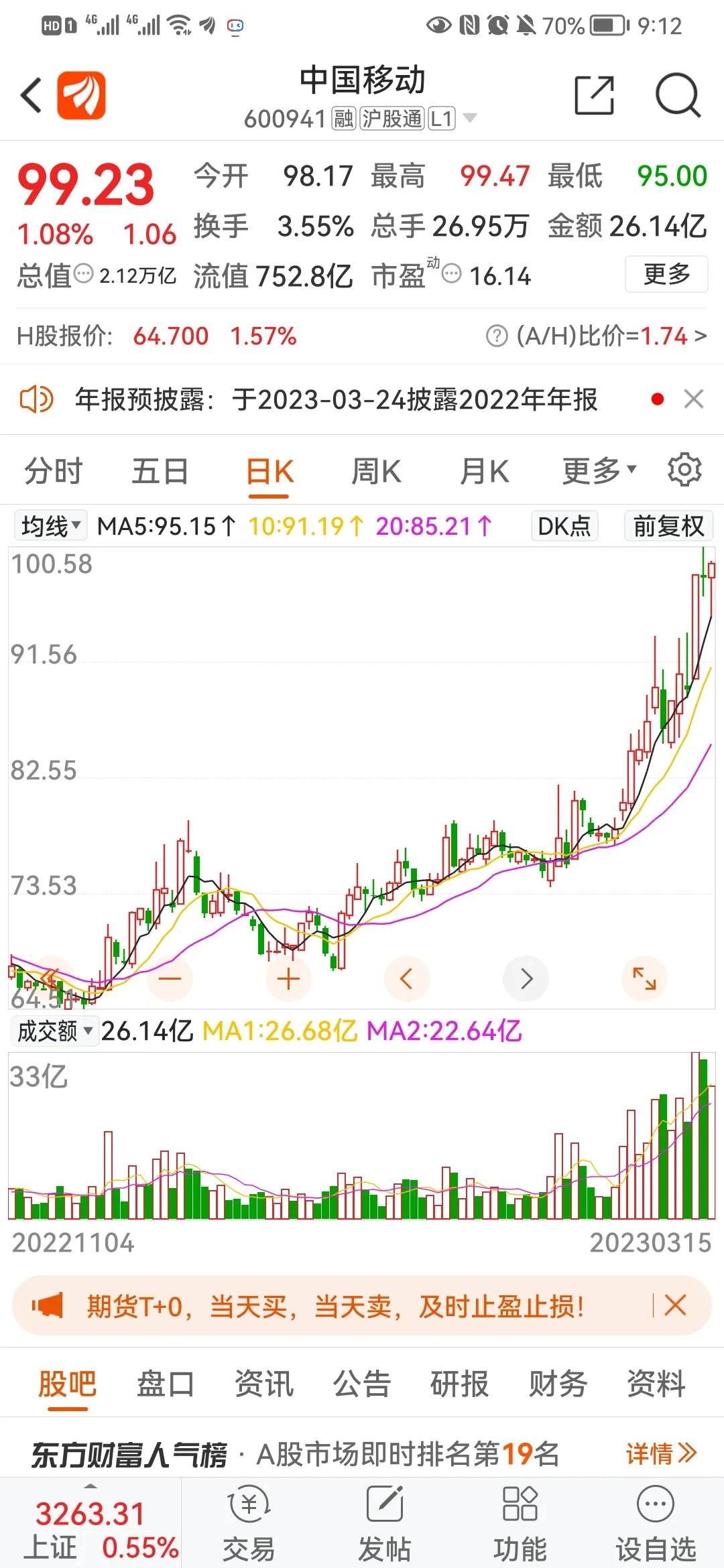
Task: Open chart settings via the gear icon
Action: click(x=684, y=470)
